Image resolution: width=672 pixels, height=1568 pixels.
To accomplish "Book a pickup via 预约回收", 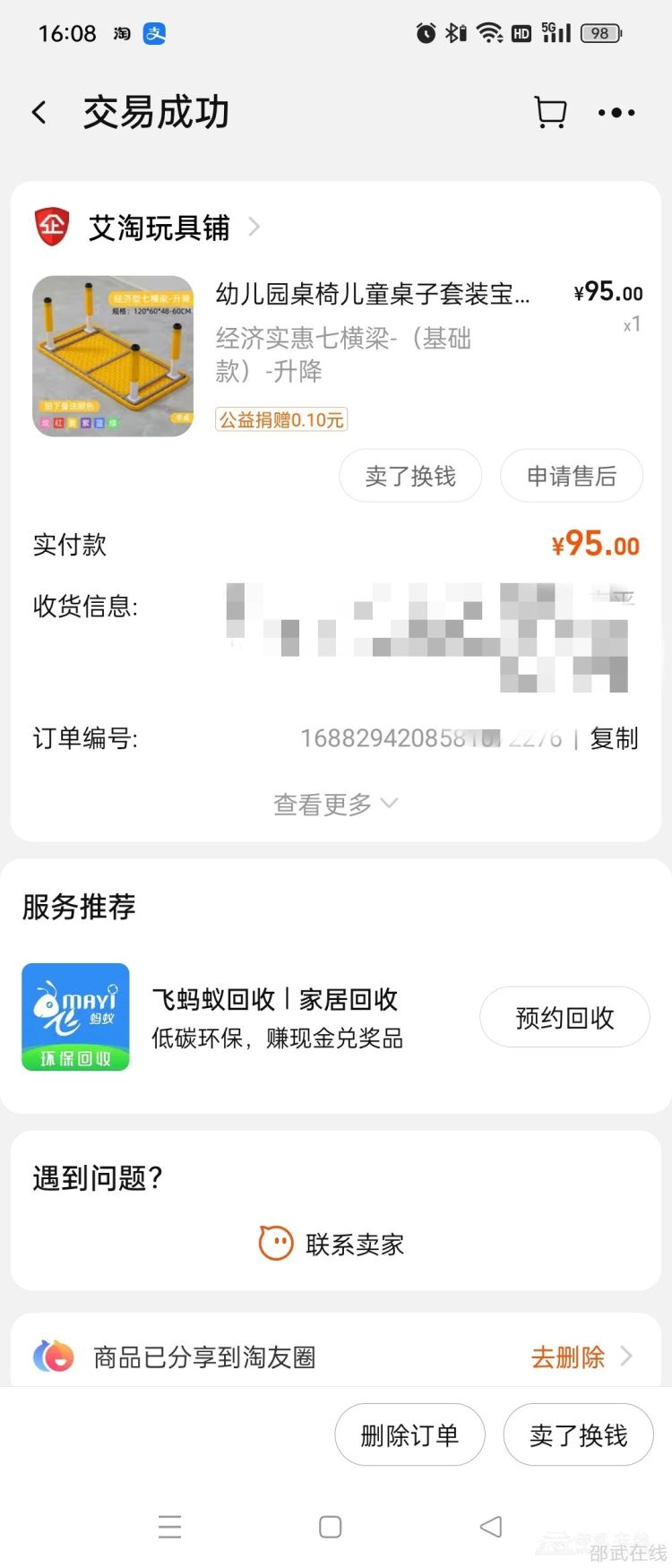I will coord(564,1017).
